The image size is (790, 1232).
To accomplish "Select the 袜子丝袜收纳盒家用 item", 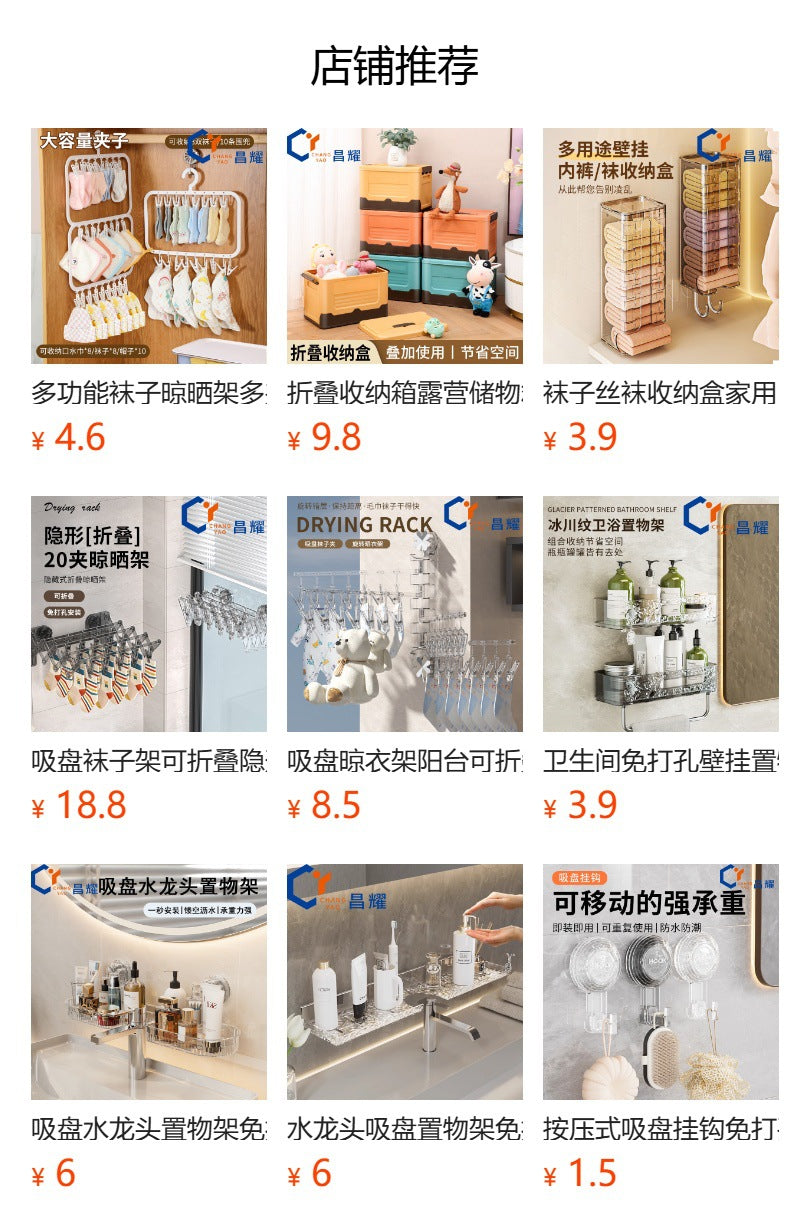I will coord(661,246).
